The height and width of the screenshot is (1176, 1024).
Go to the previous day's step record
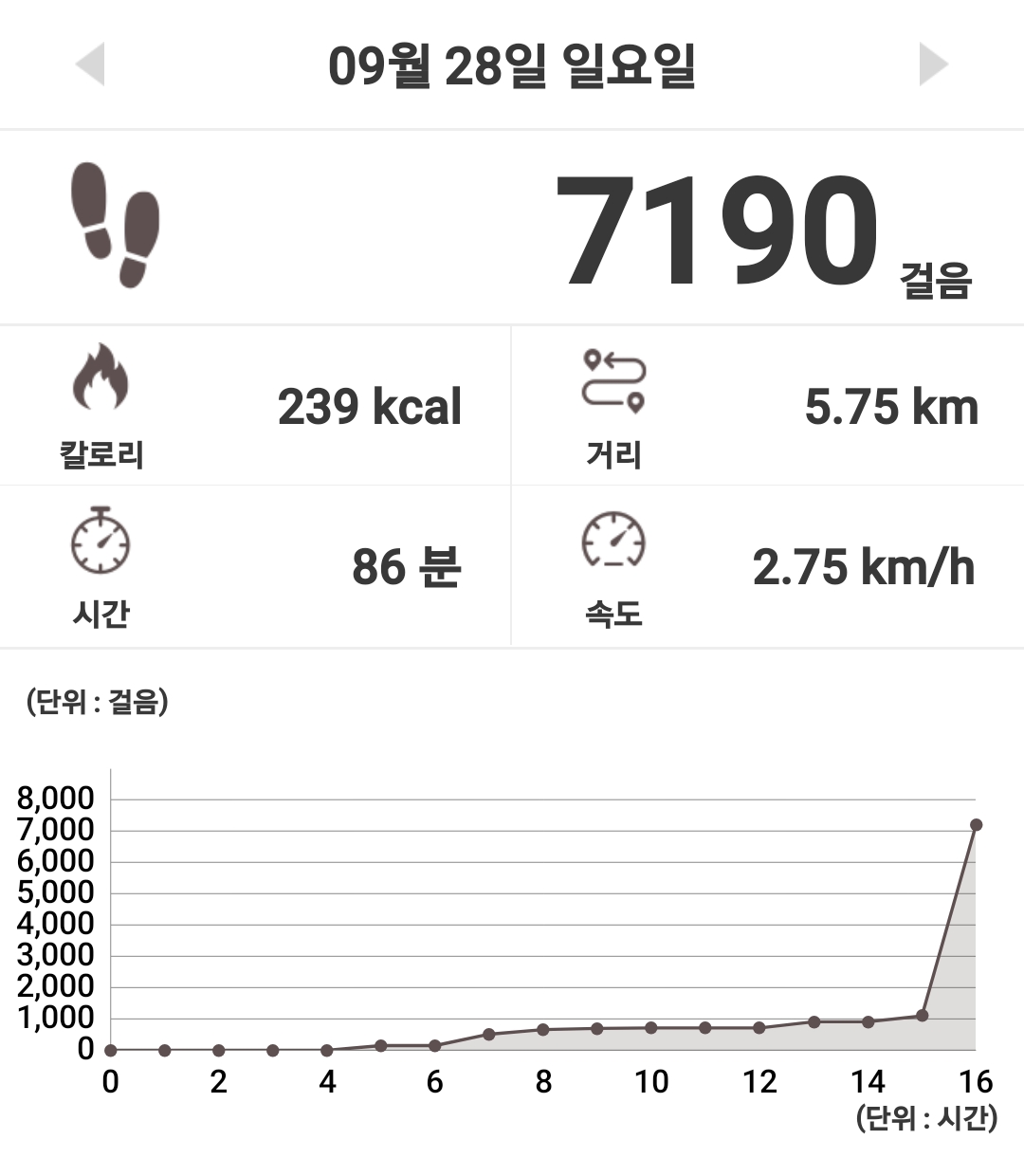91,64
